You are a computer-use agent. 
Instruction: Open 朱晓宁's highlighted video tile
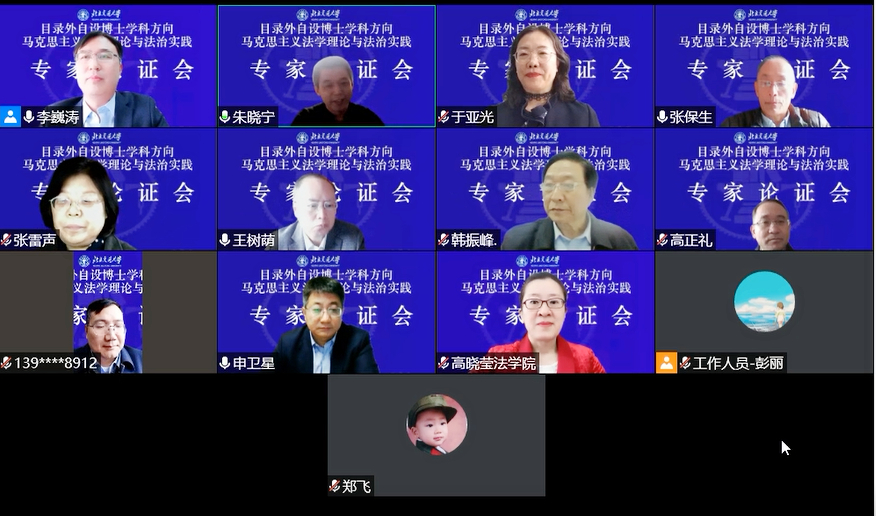pyautogui.click(x=326, y=65)
